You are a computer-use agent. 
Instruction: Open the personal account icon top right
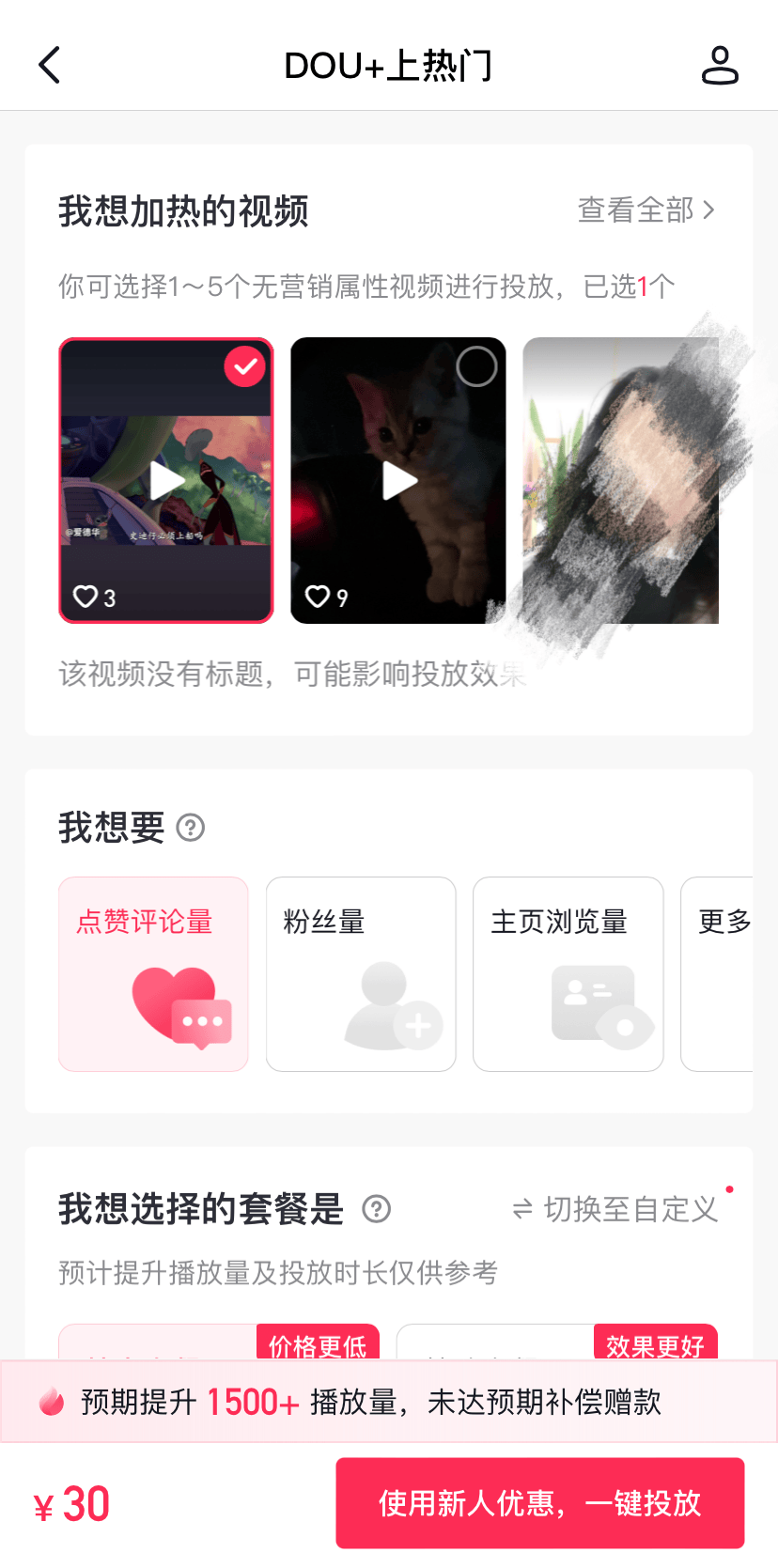[720, 66]
